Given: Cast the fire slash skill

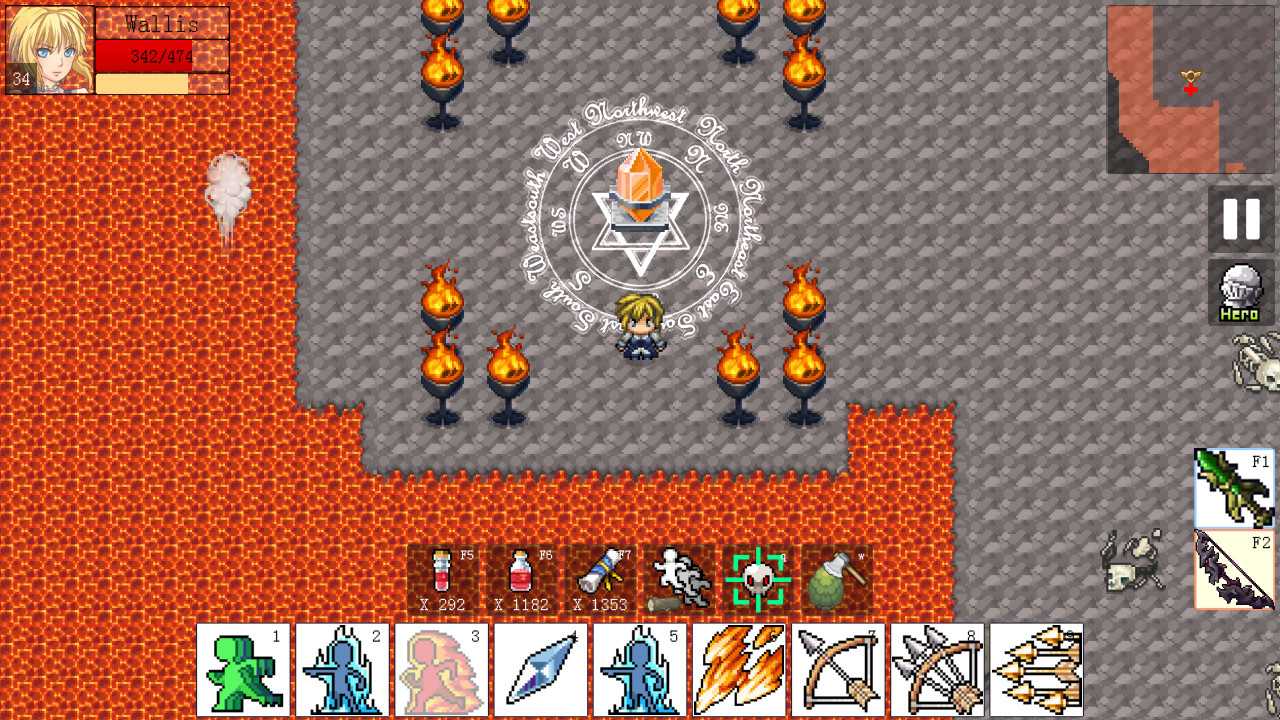Looking at the screenshot, I should click(x=738, y=670).
